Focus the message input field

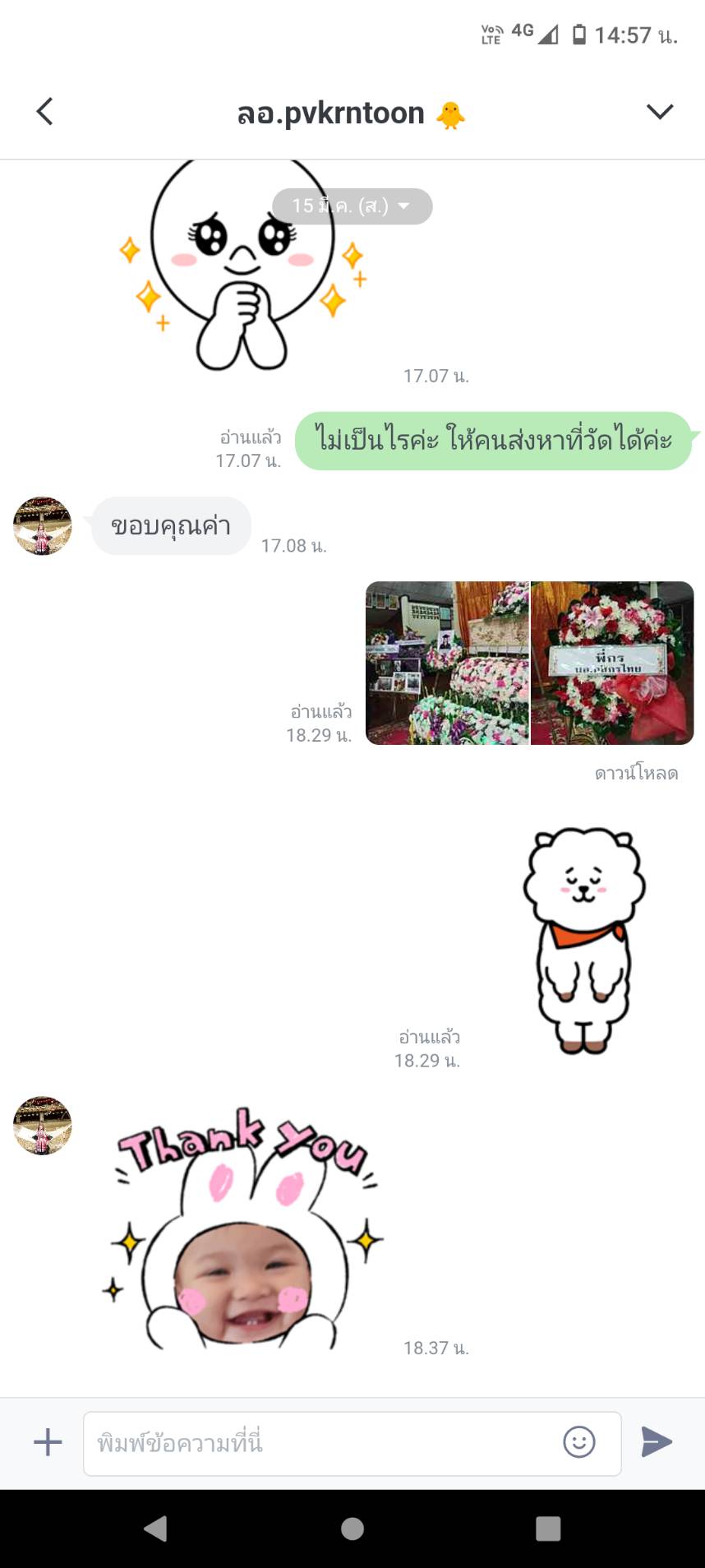pos(320,1443)
